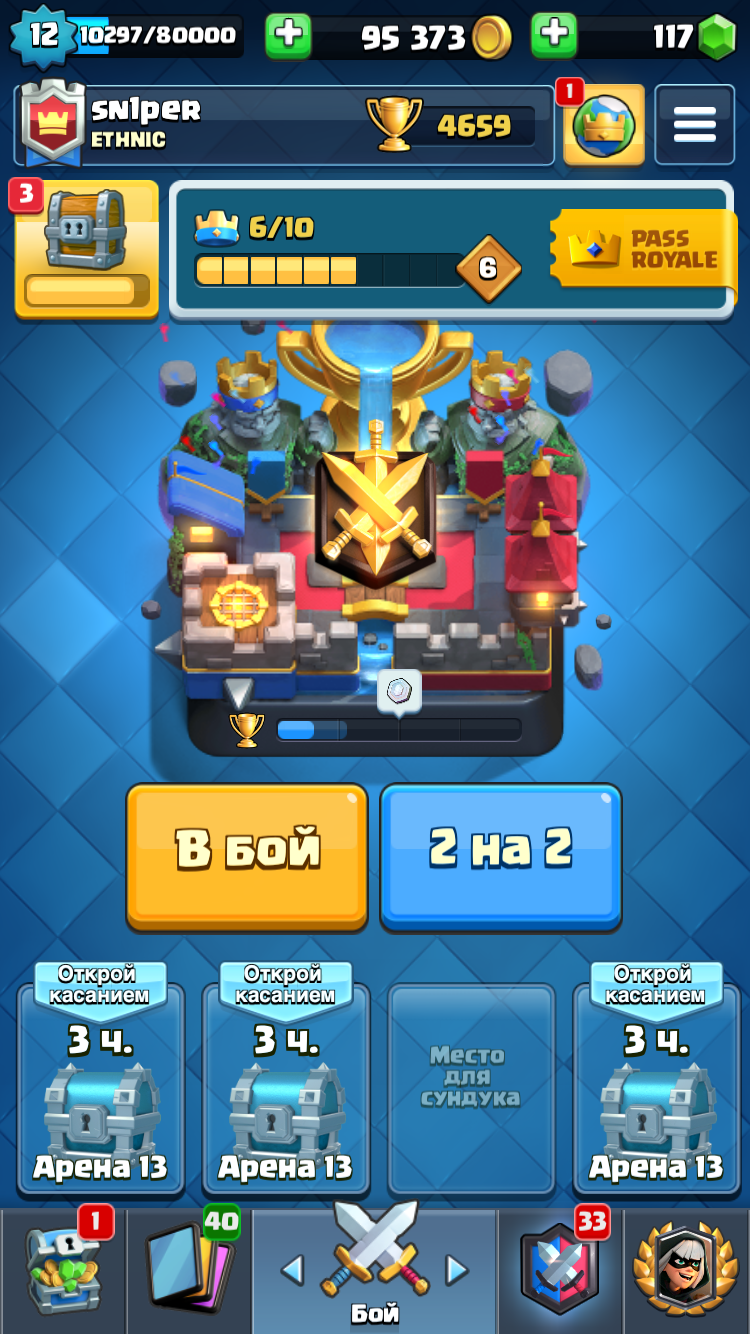
Task: Open the Shop tab with chest icon
Action: point(63,1271)
